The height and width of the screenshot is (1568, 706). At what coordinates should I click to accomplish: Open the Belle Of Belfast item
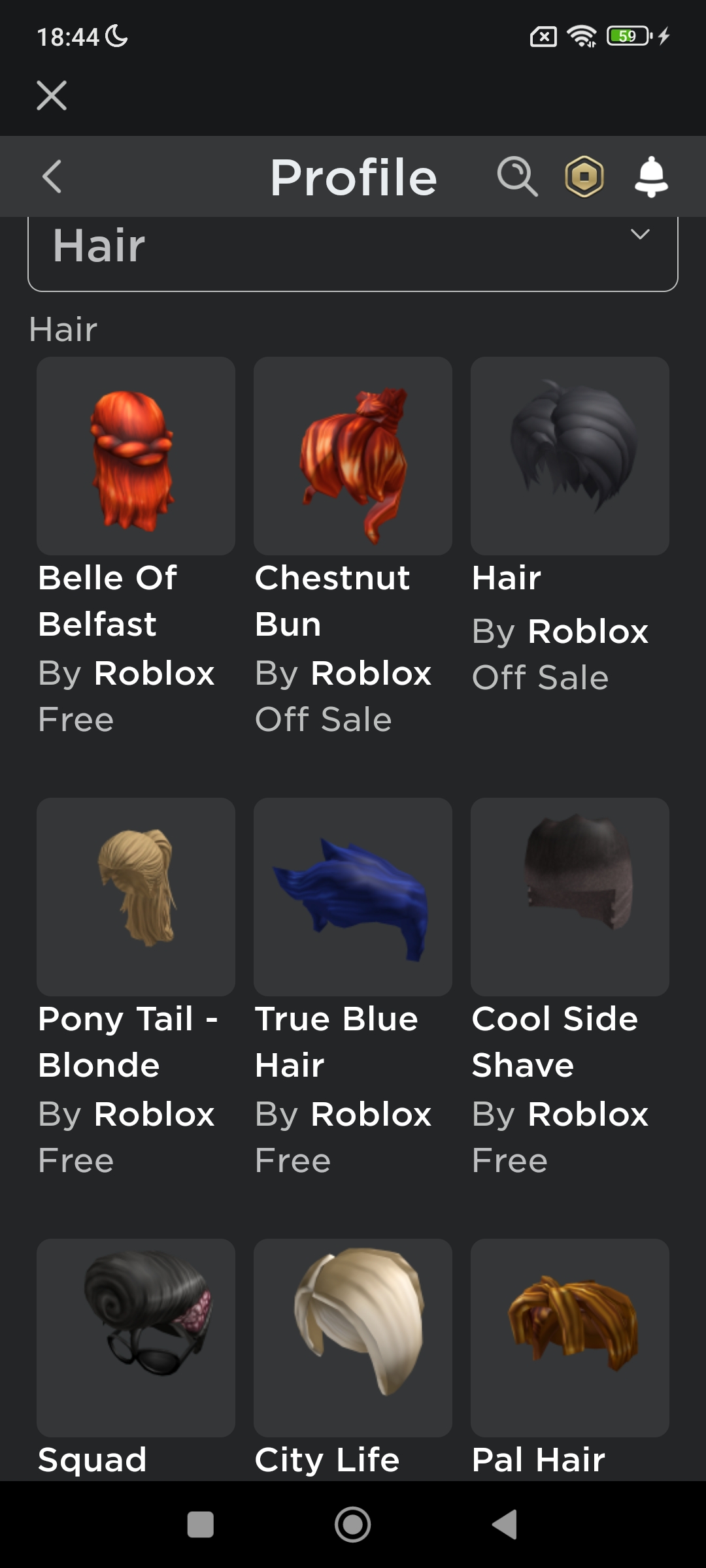[136, 456]
